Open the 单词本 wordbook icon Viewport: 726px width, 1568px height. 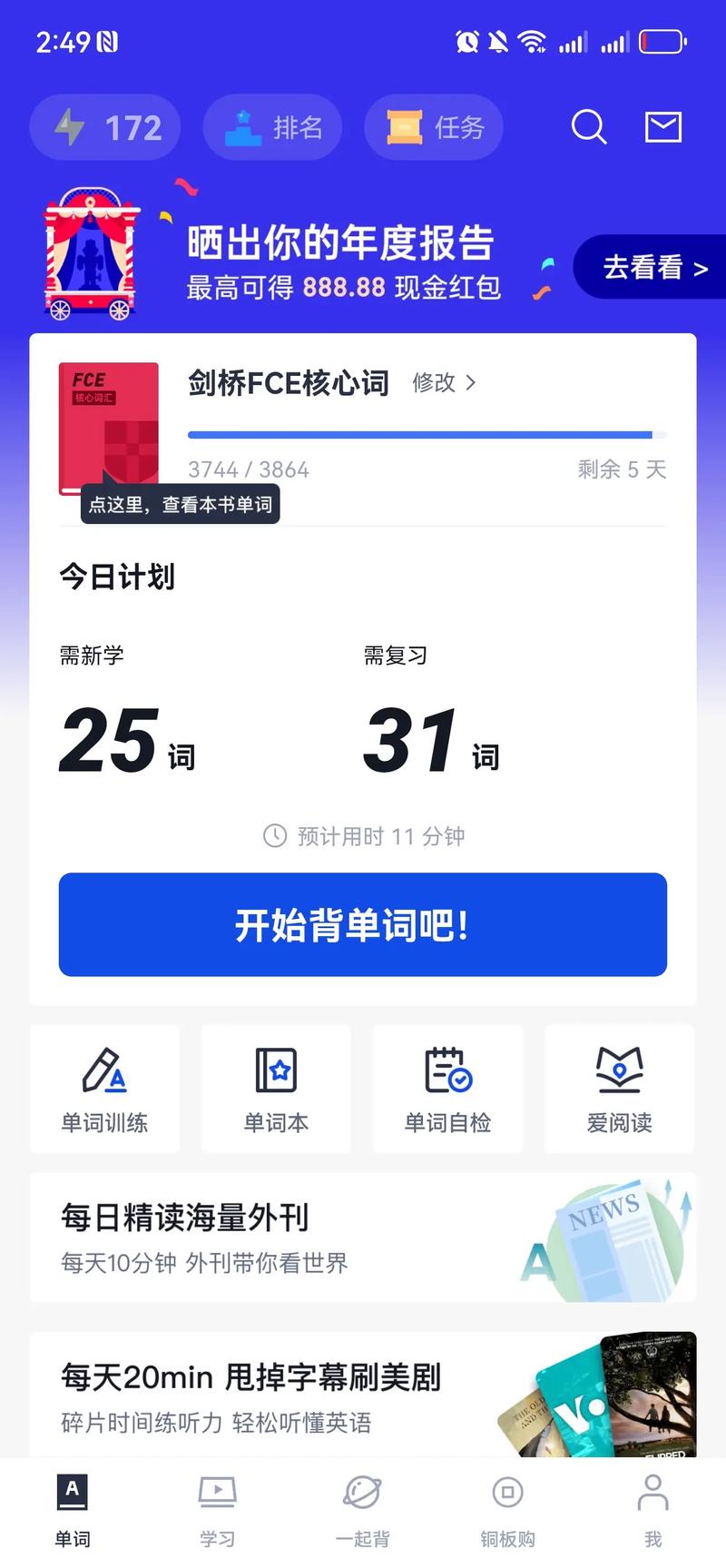[x=276, y=1088]
